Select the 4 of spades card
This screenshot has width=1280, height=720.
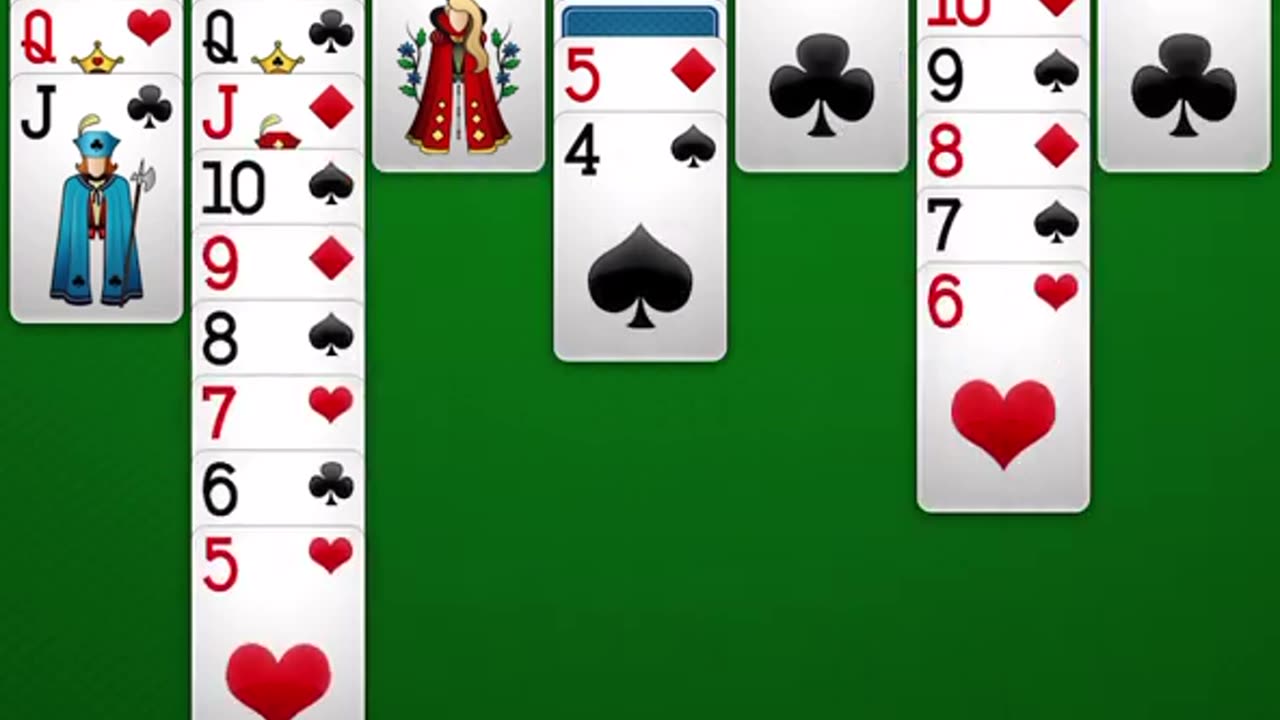point(640,240)
